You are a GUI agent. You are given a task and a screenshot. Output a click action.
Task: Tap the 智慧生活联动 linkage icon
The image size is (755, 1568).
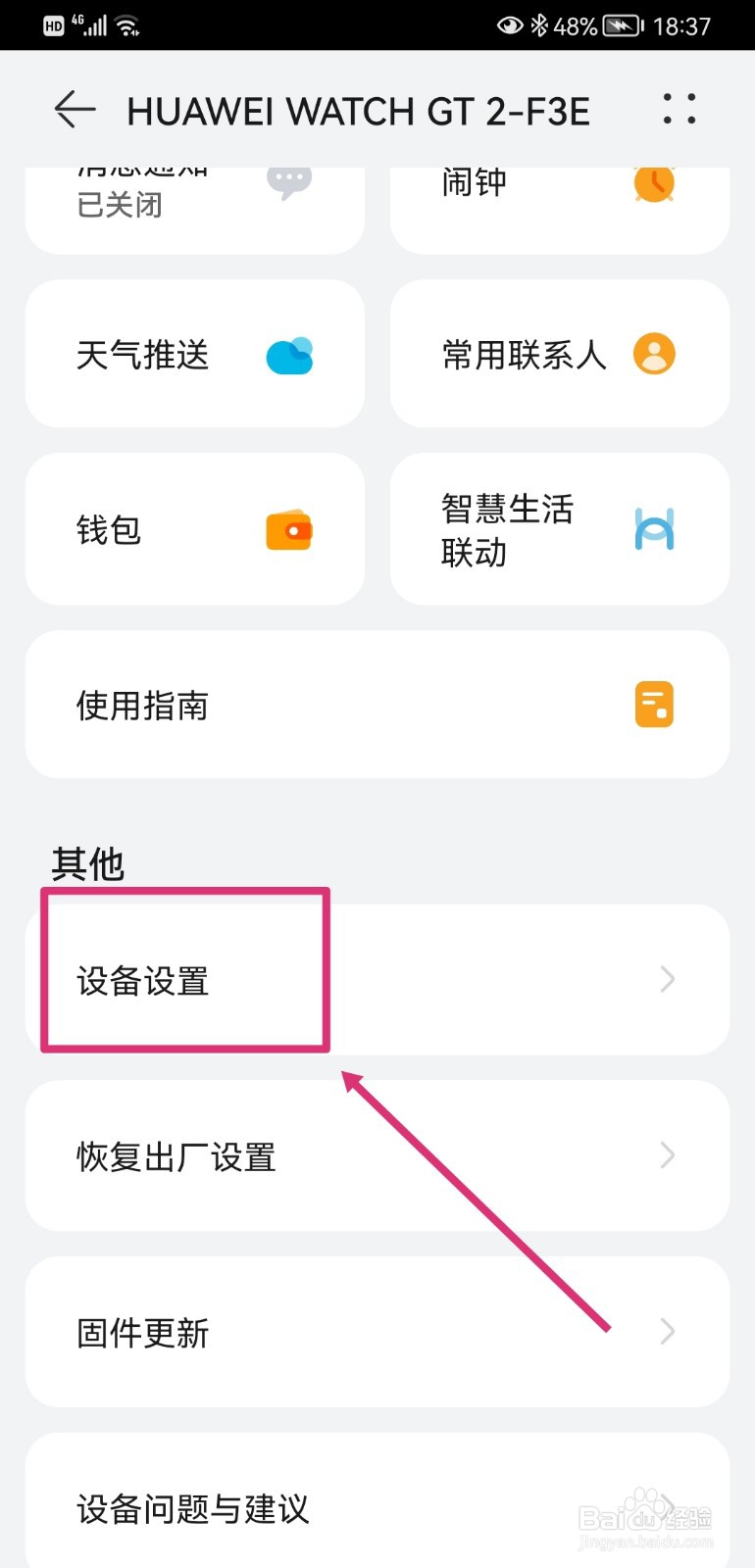(653, 529)
